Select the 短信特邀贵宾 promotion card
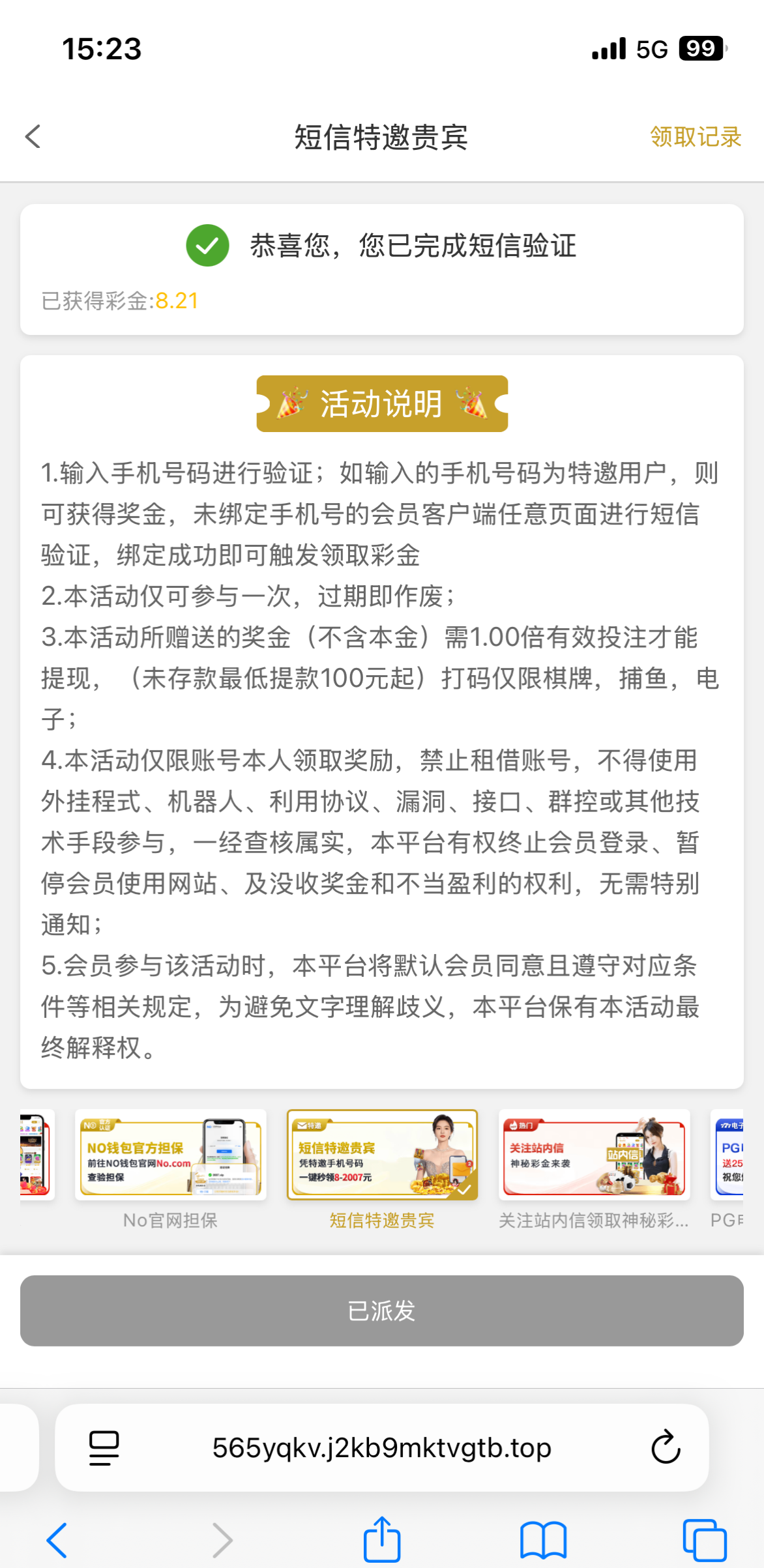Viewport: 764px width, 1568px height. coord(382,1155)
